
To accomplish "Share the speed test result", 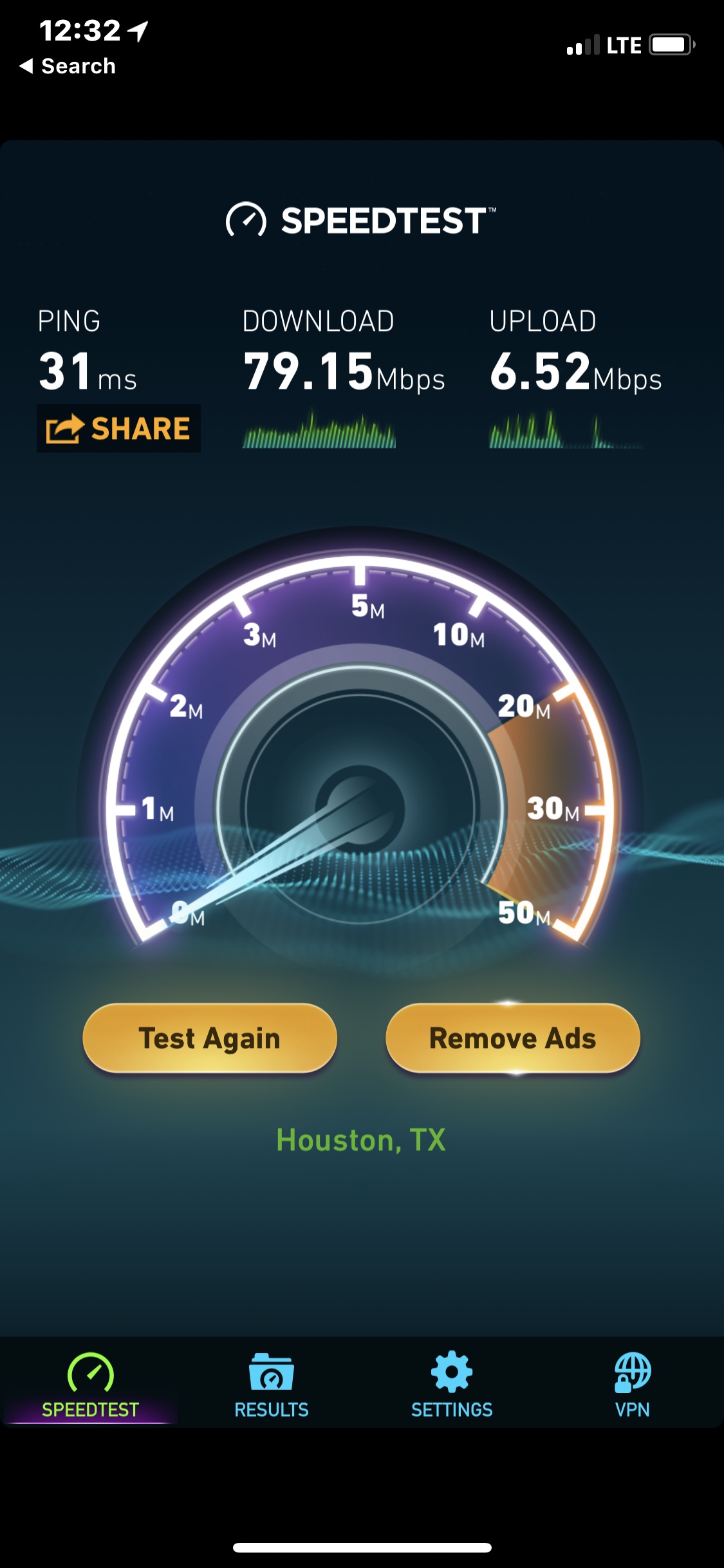I will click(118, 429).
